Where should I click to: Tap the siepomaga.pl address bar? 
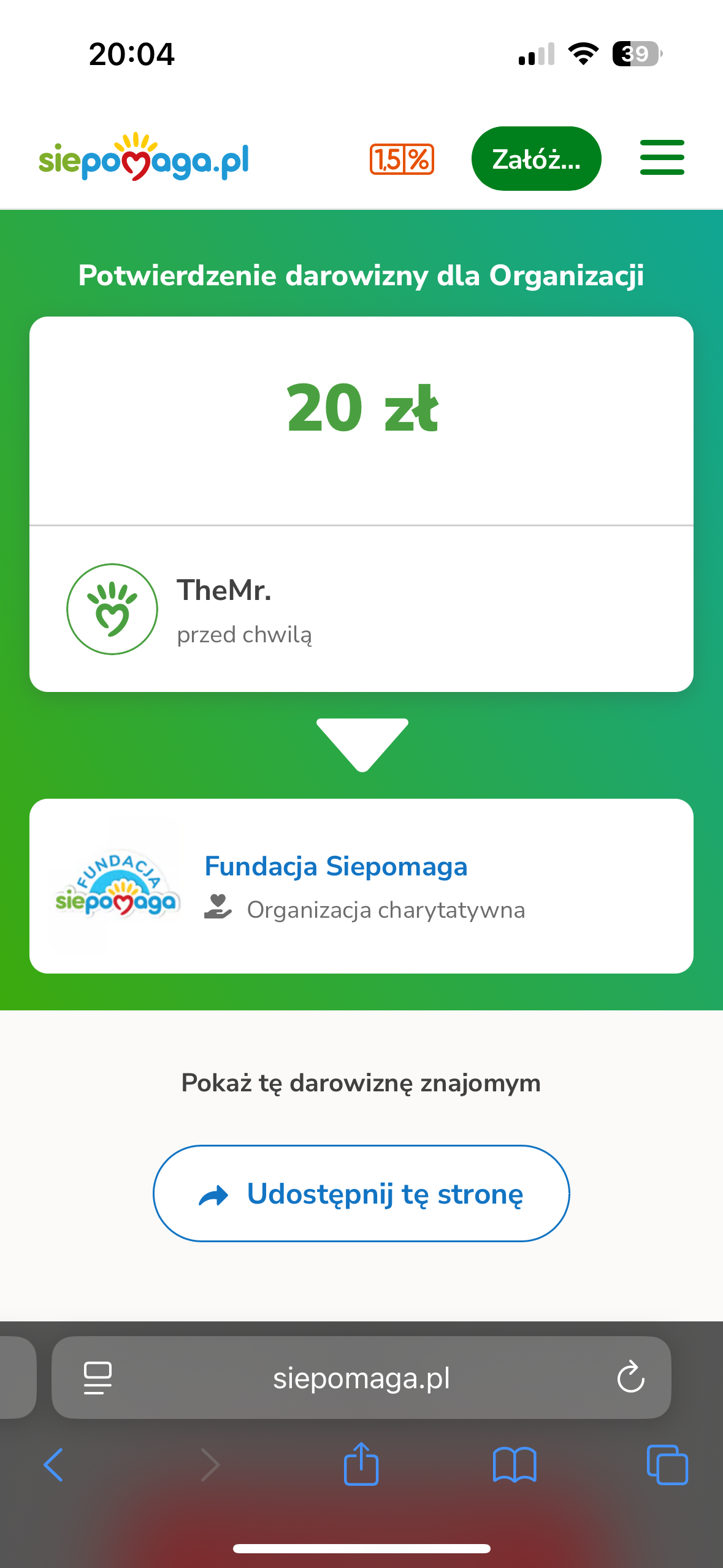coord(361,1378)
